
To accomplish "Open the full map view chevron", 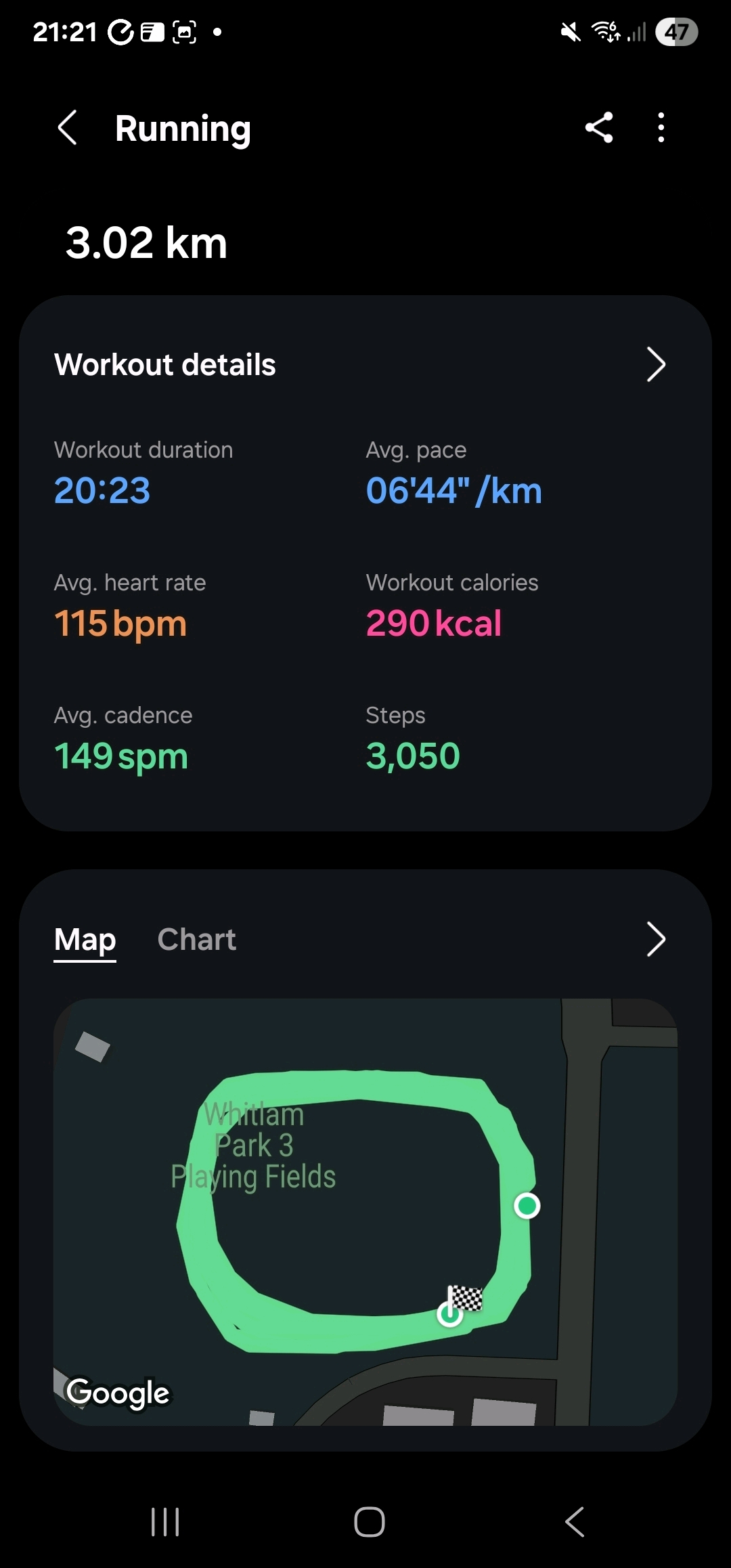I will click(x=655, y=939).
